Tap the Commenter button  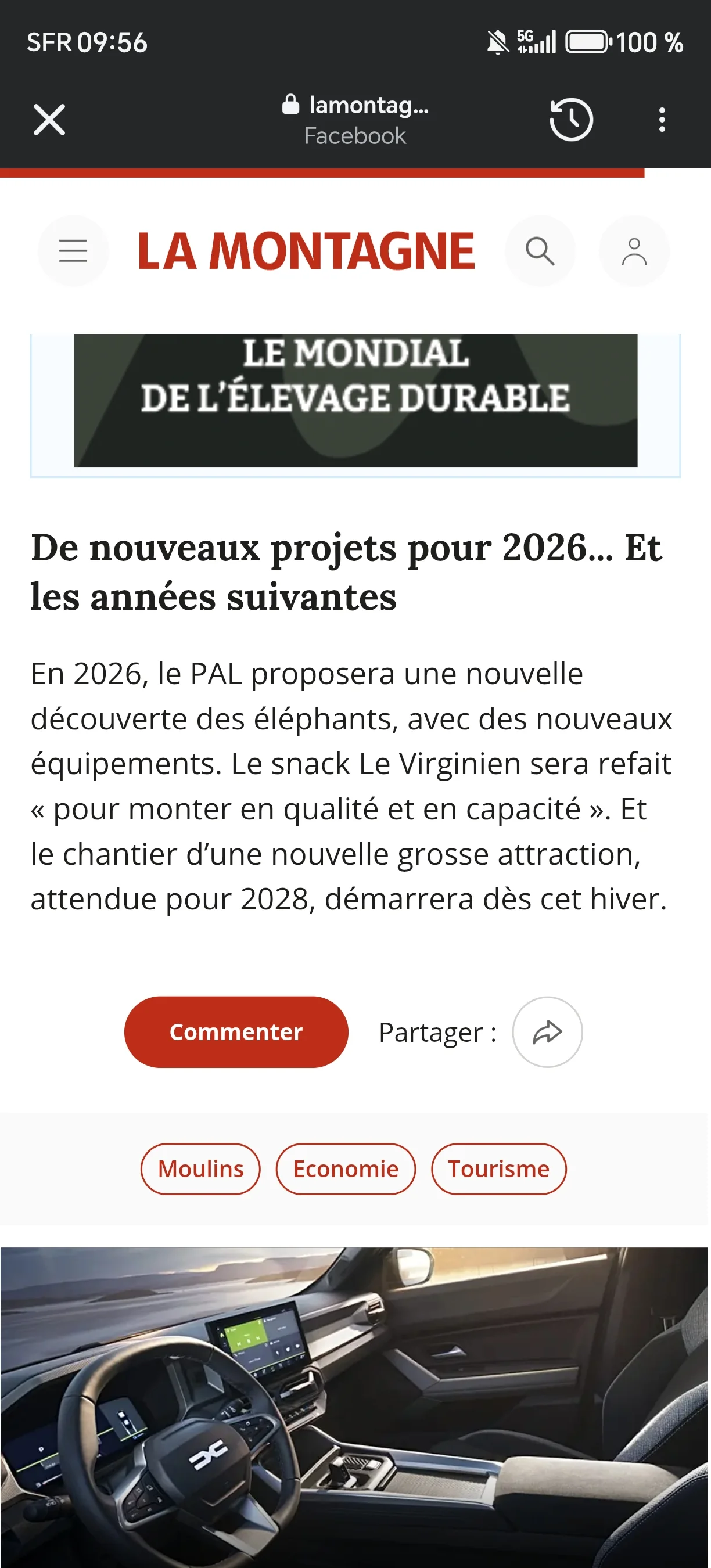coord(236,1032)
